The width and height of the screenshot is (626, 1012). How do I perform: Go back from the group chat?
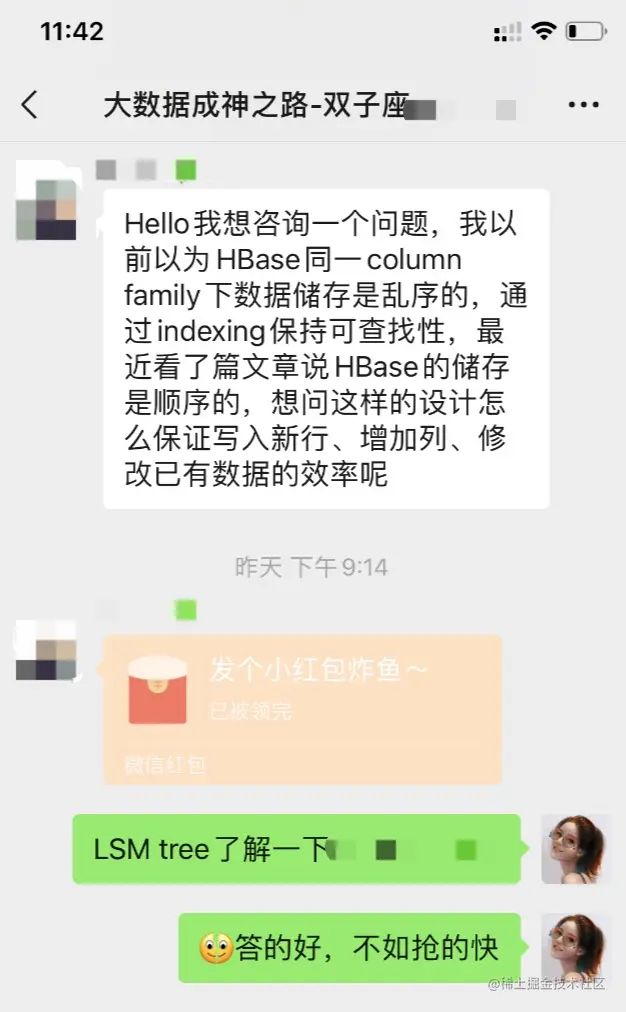click(x=30, y=105)
